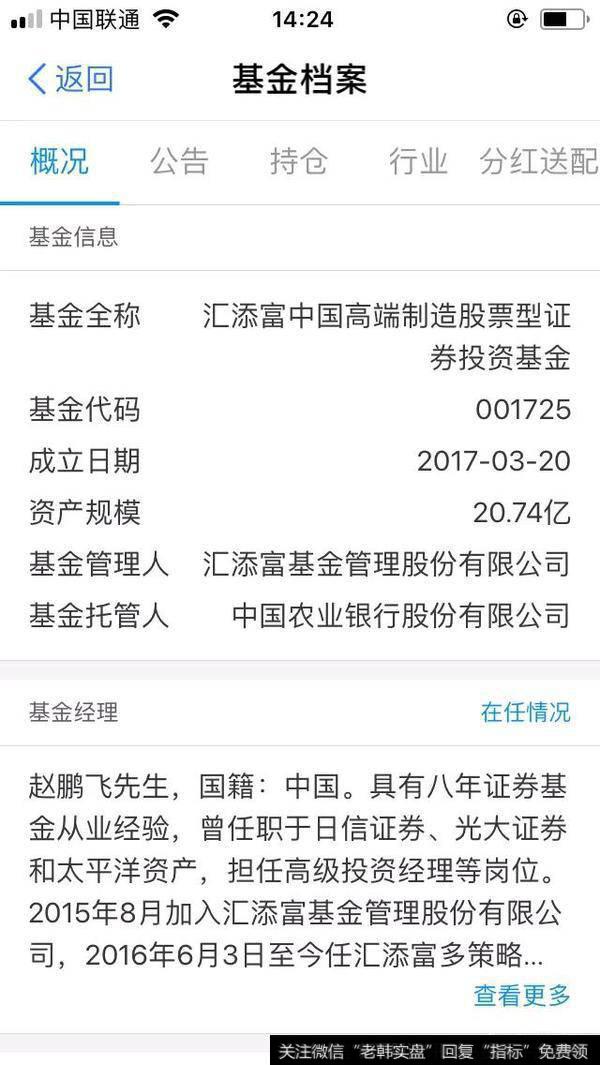Image resolution: width=600 pixels, height=1065 pixels.
Task: Open the 持仓 tab
Action: [298, 162]
